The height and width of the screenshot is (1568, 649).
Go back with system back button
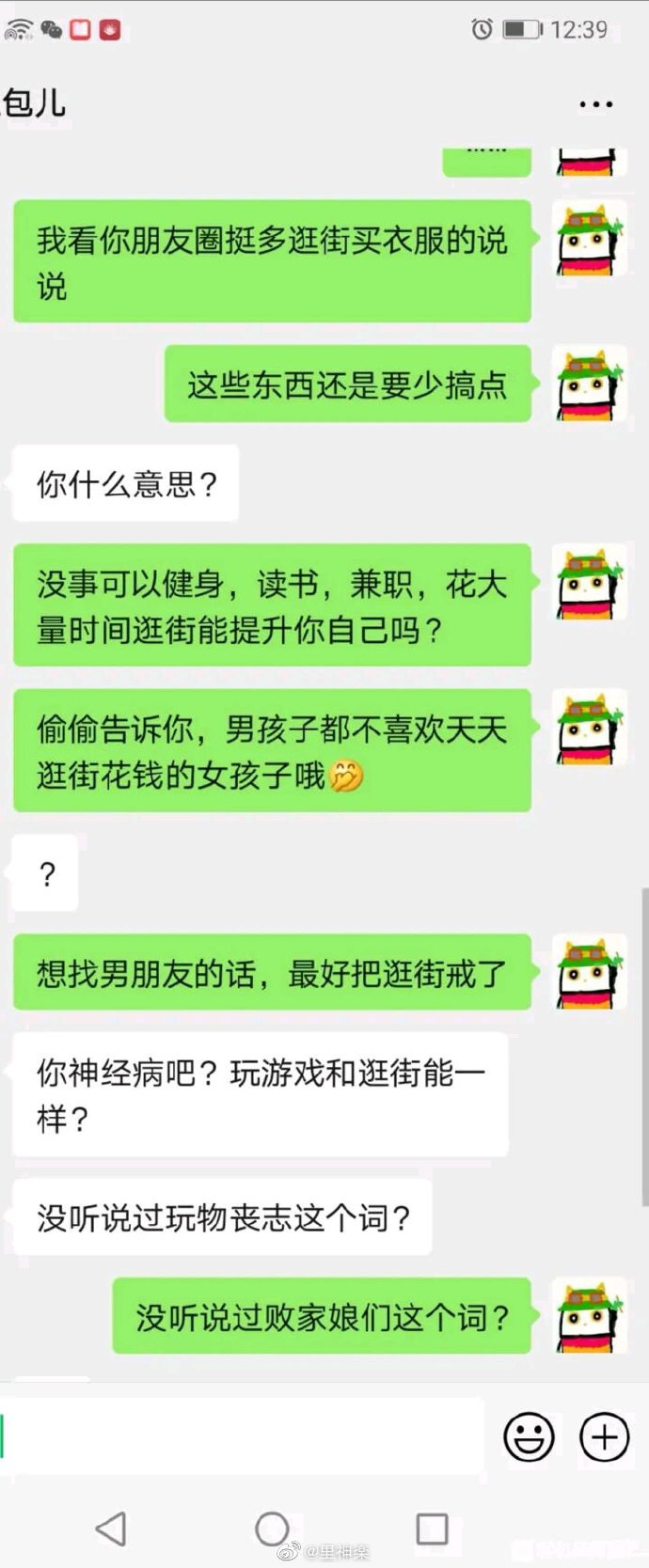pos(111,1529)
